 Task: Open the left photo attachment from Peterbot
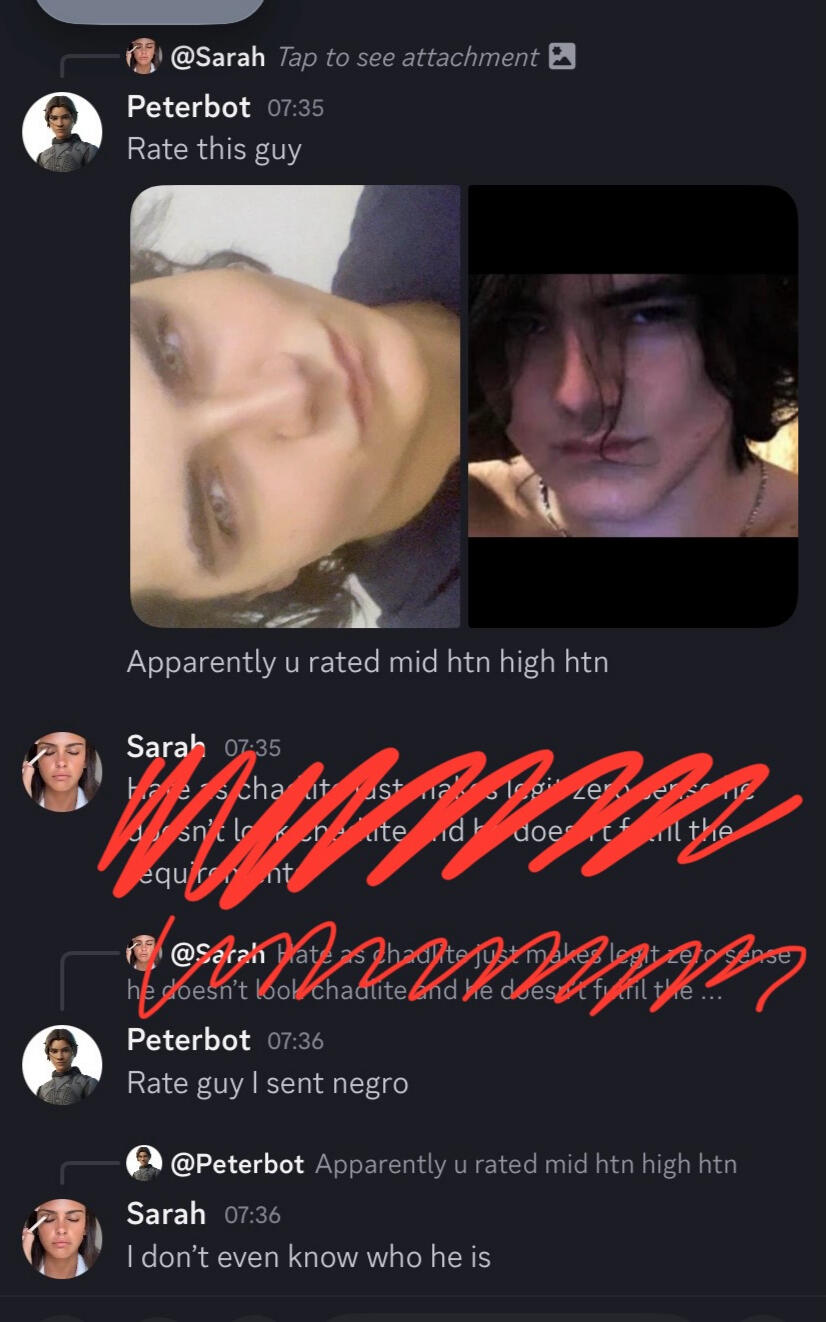click(x=296, y=406)
